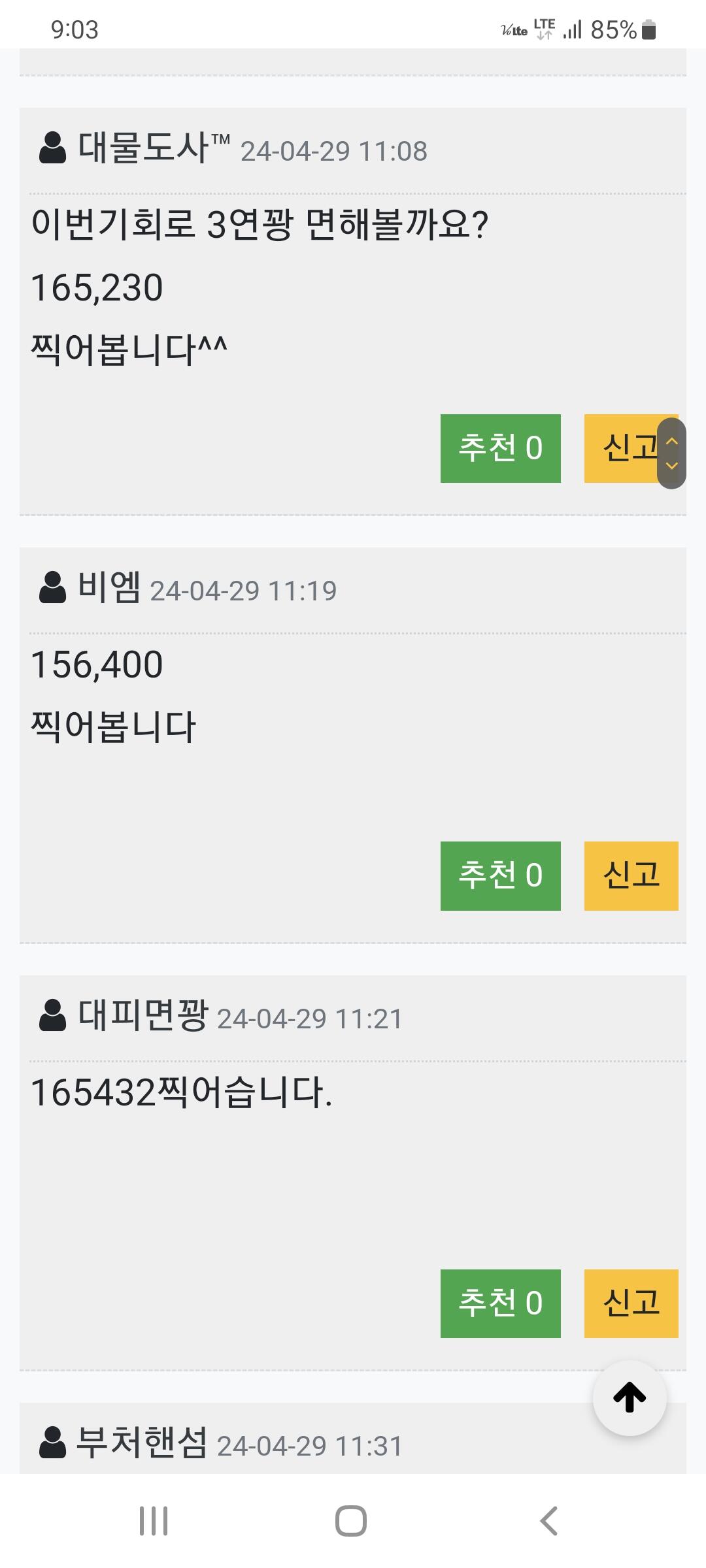Viewport: 706px width, 1568px height.
Task: Tap 신고 under 대피면꽝's comment
Action: [631, 1303]
